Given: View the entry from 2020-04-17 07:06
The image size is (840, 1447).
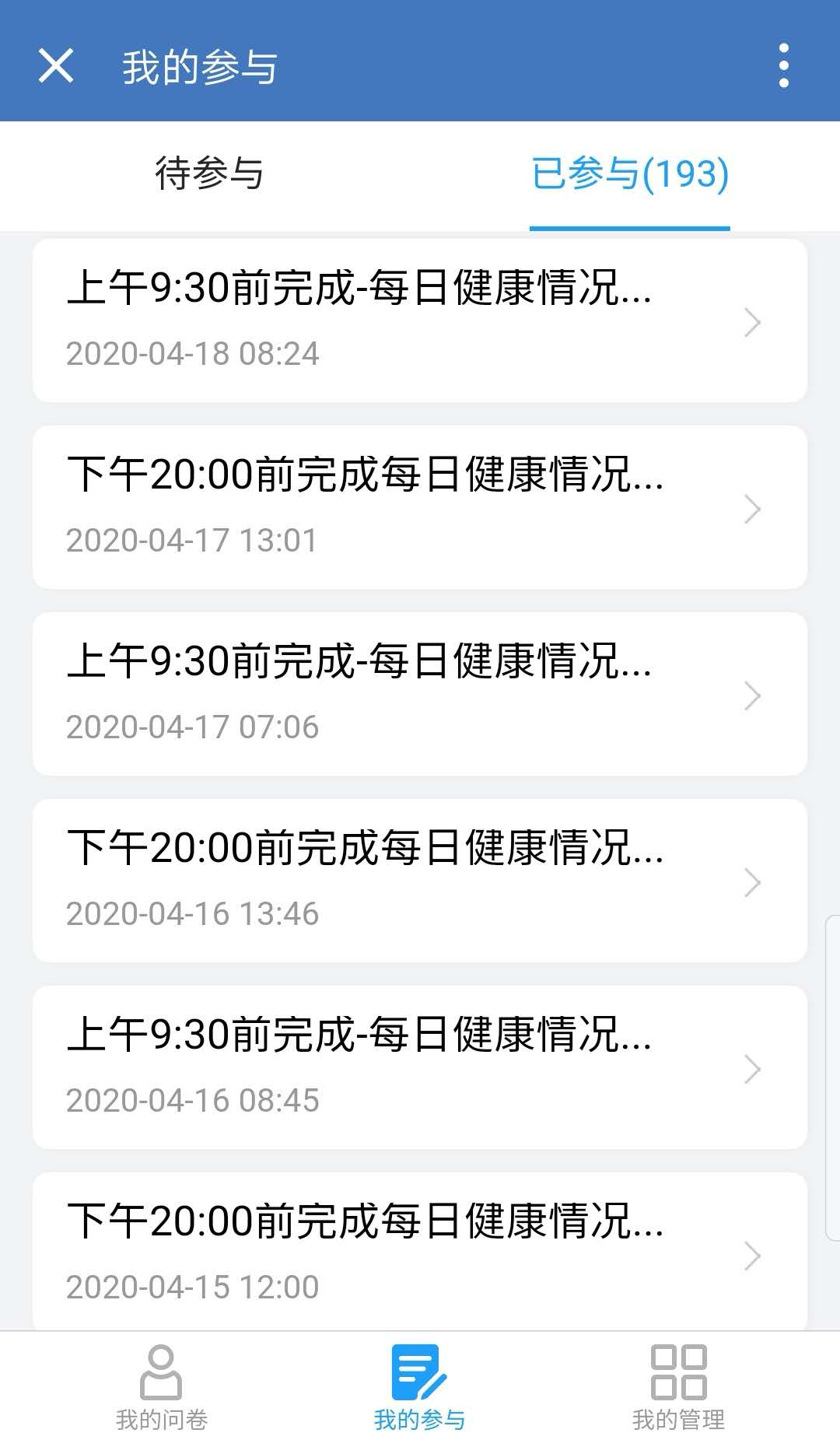Looking at the screenshot, I should click(420, 694).
